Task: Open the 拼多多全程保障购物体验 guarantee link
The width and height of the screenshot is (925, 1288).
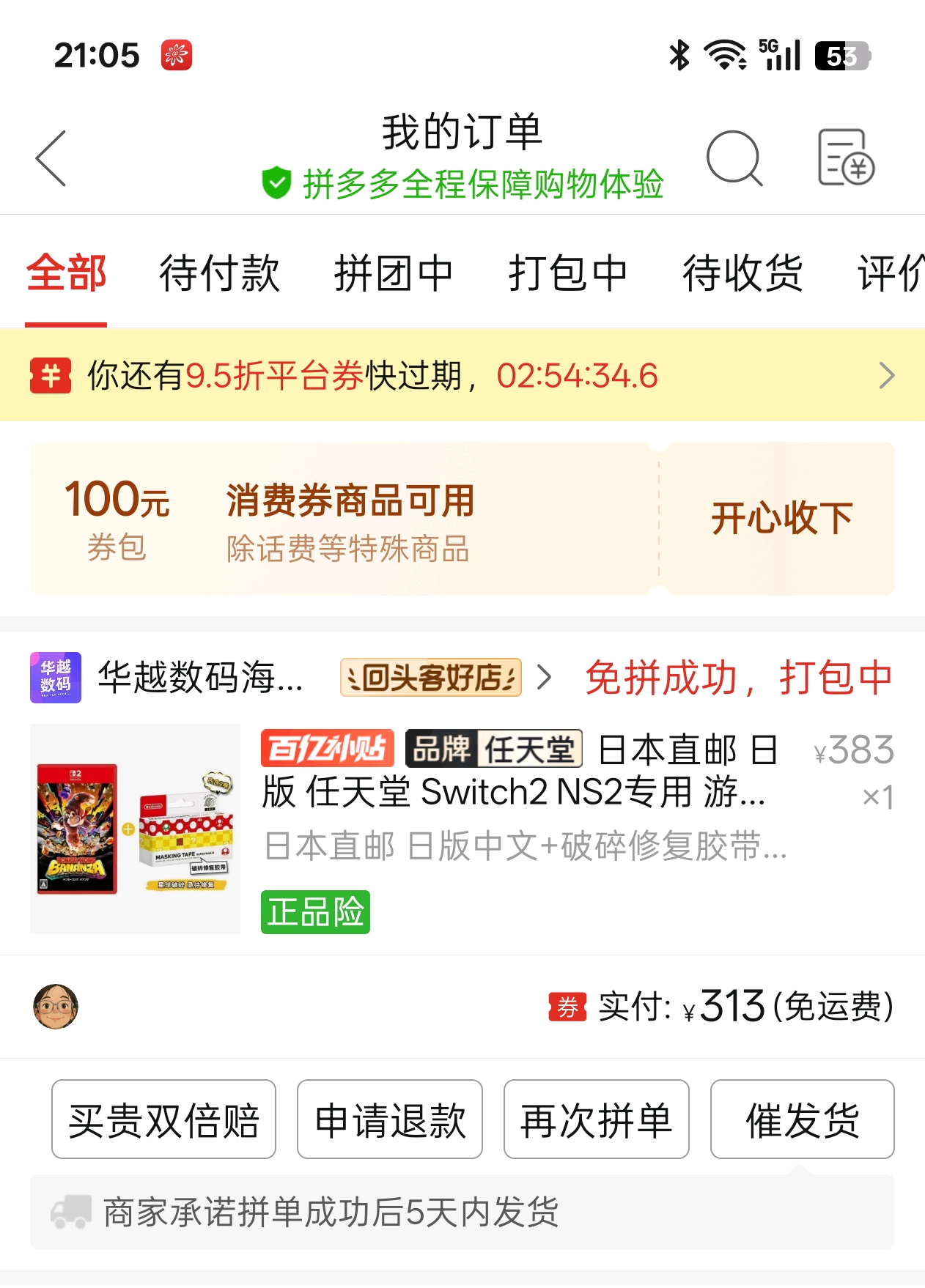Action: 463,184
